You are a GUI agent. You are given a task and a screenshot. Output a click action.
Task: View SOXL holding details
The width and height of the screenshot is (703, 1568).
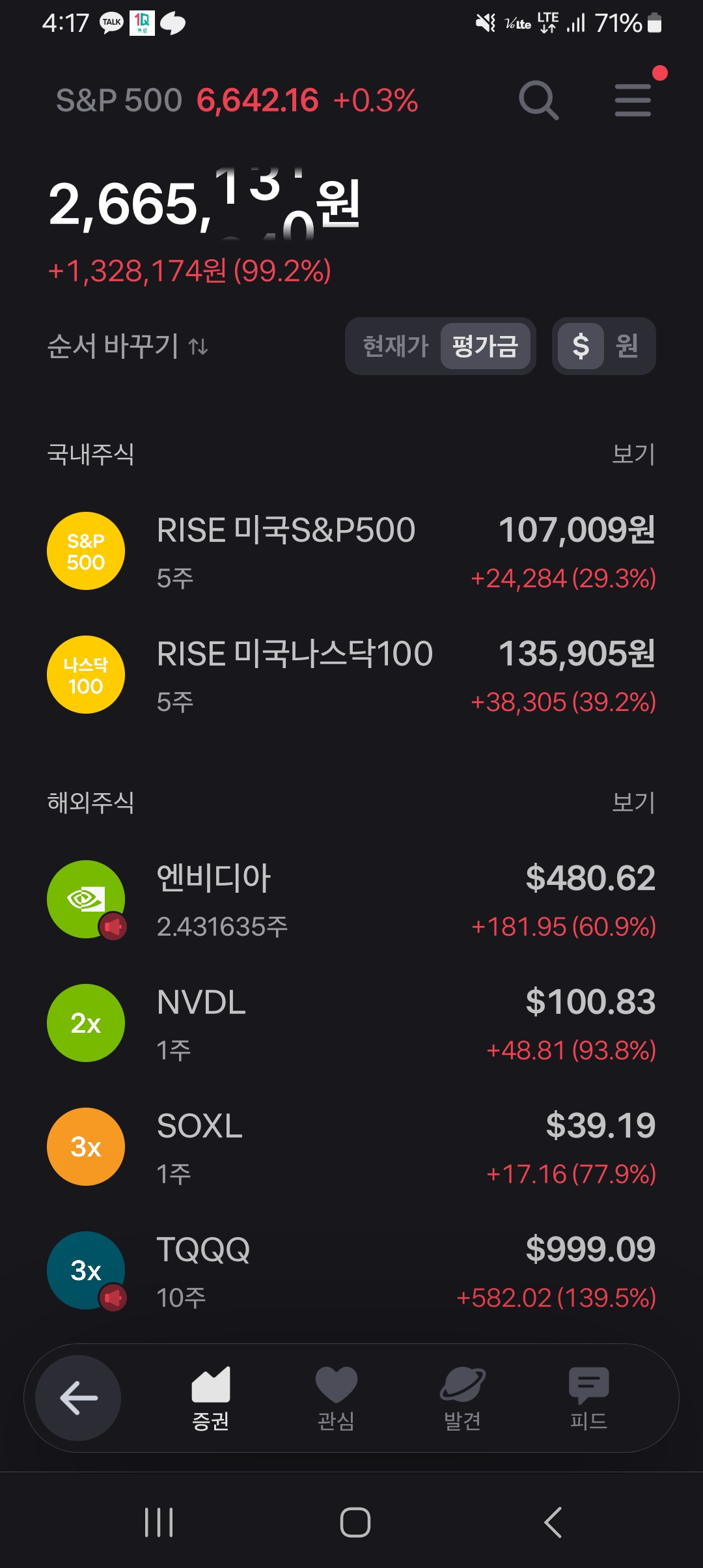[351, 1147]
